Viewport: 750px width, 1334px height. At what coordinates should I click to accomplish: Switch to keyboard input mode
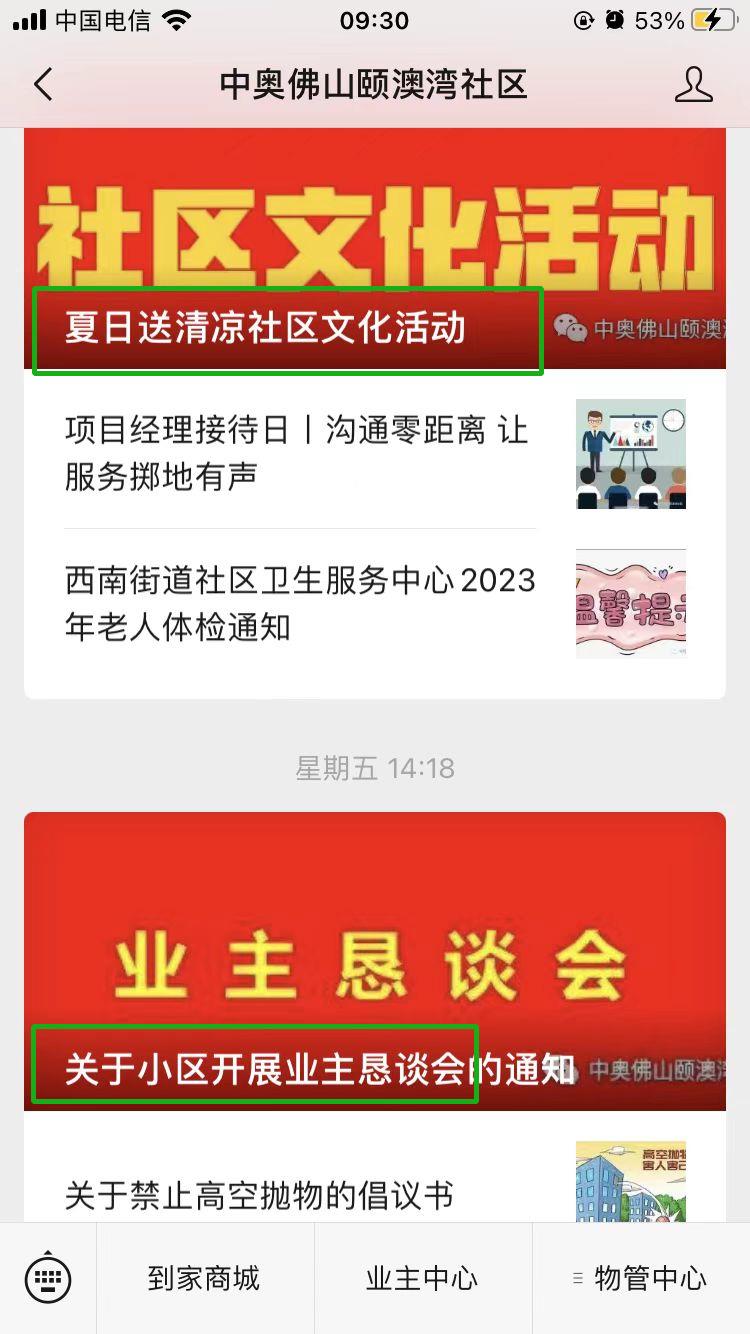coord(48,1278)
